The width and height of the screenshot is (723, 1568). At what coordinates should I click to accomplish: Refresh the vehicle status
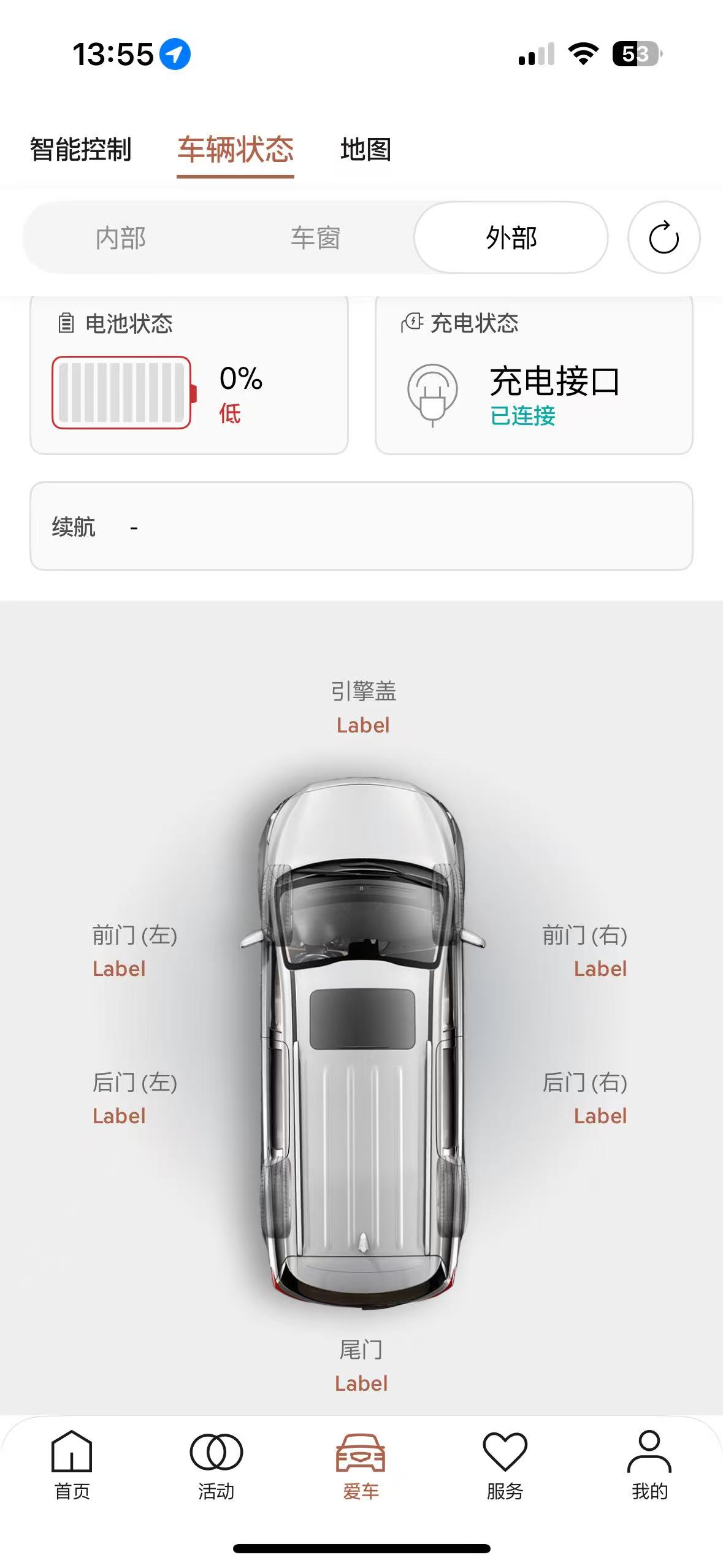664,237
